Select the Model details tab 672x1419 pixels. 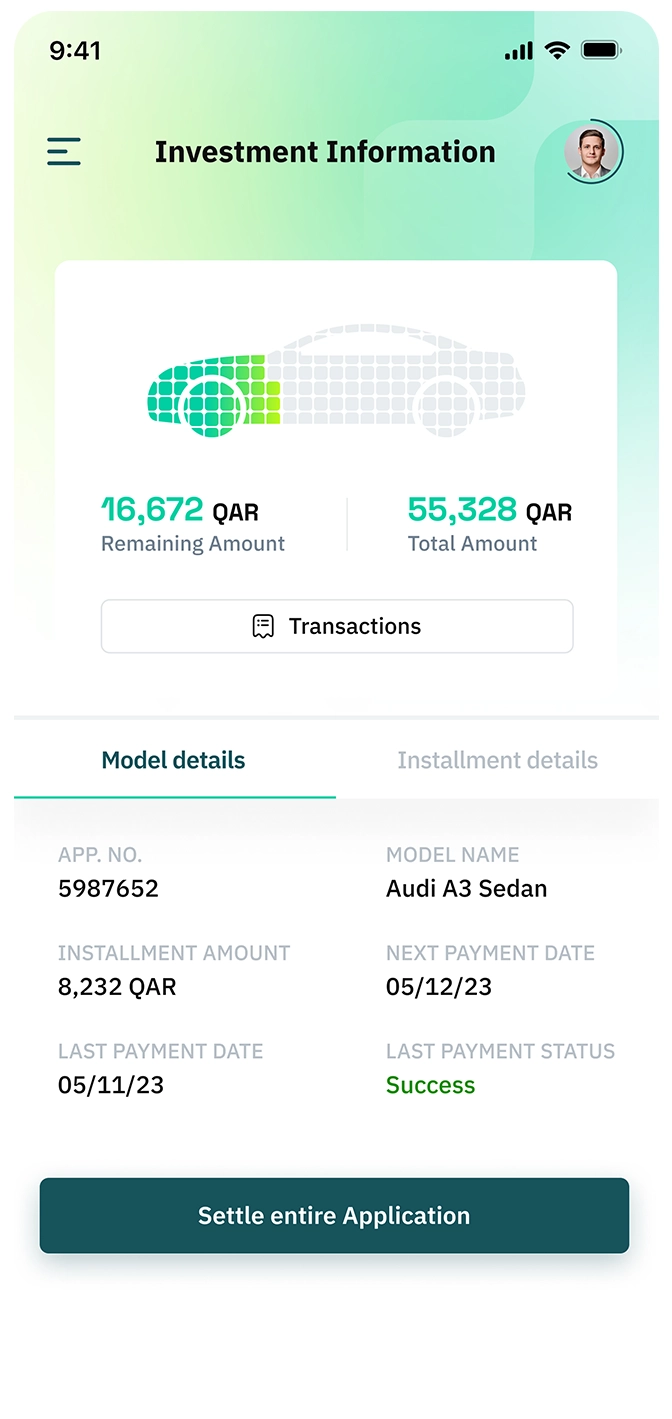(174, 760)
